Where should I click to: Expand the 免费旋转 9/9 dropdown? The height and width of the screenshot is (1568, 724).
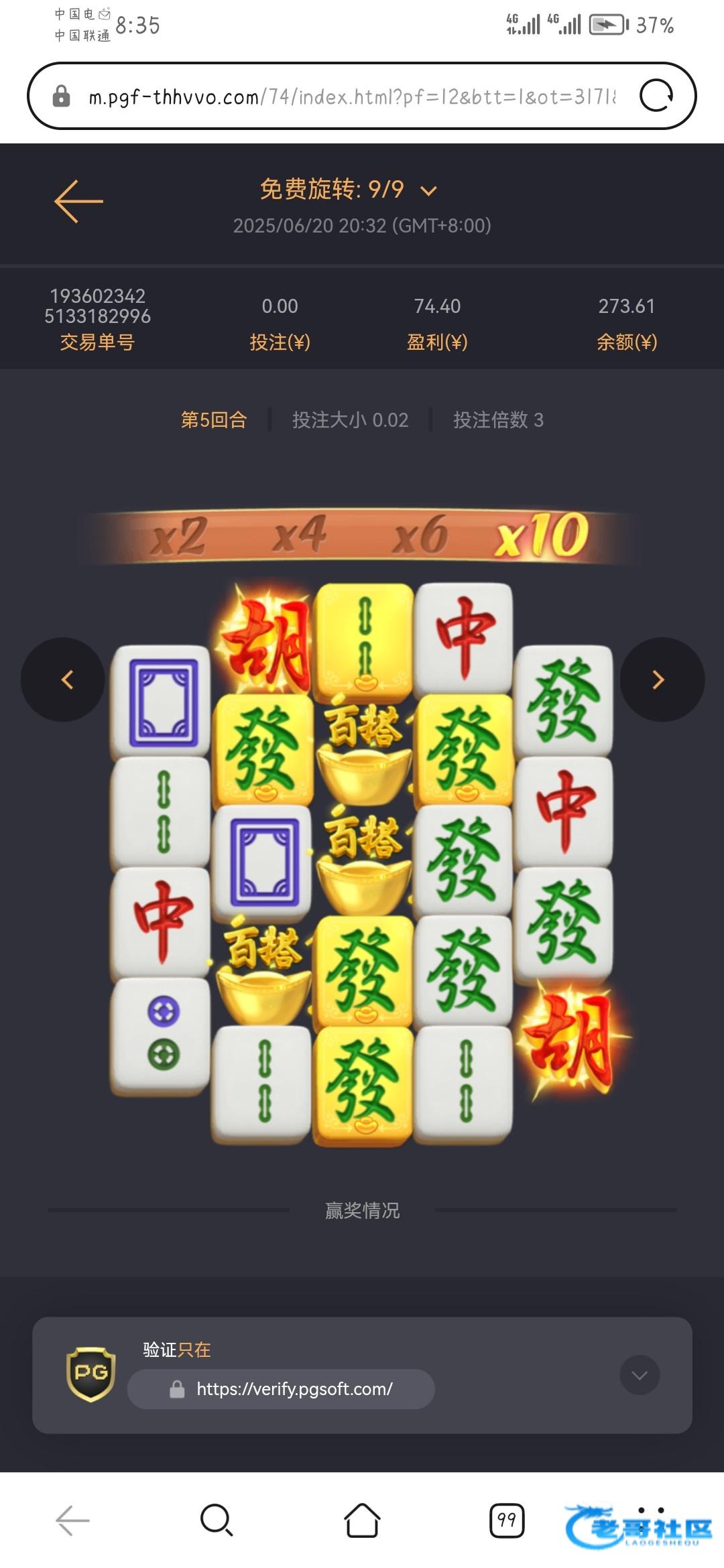click(428, 191)
